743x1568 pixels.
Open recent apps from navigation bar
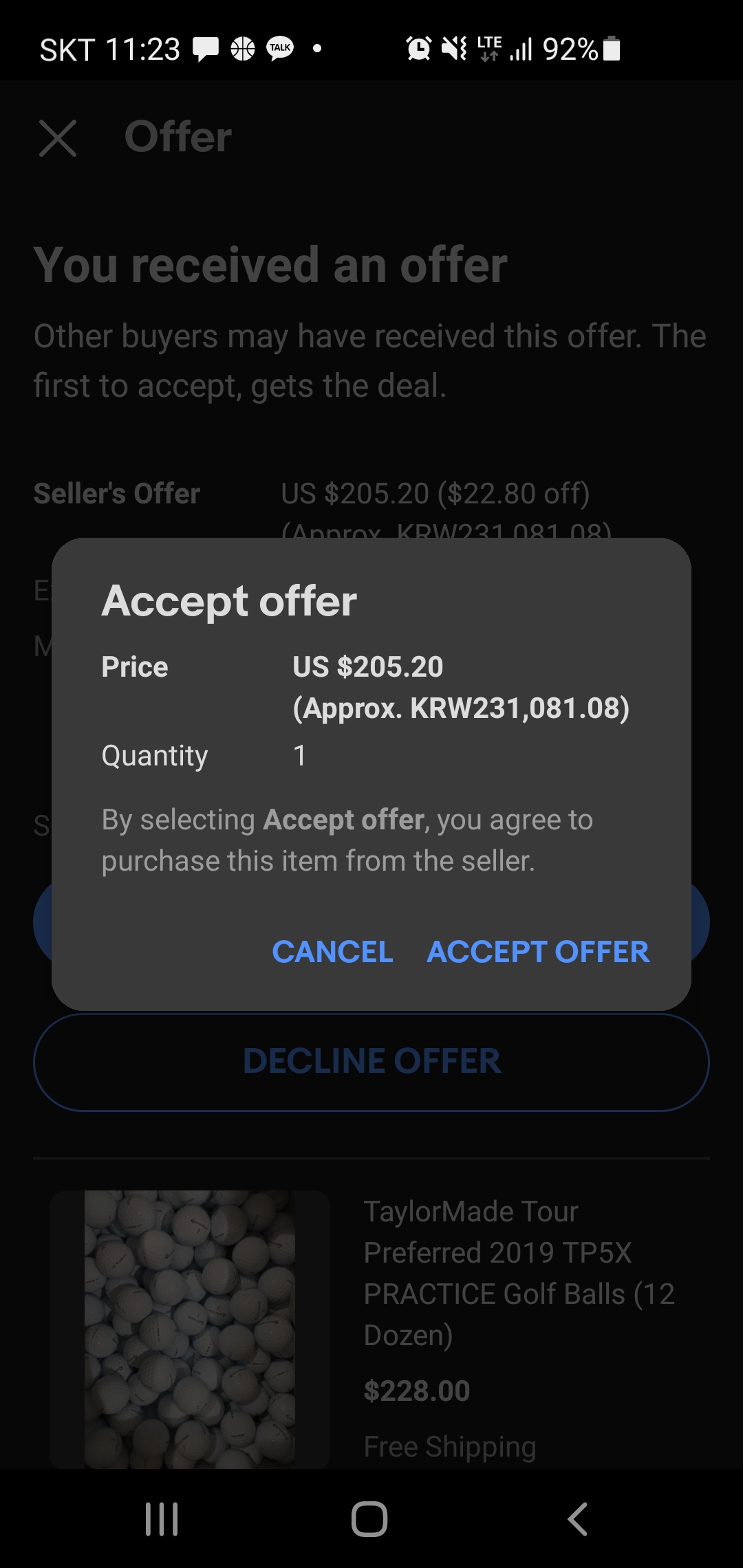point(162,1519)
